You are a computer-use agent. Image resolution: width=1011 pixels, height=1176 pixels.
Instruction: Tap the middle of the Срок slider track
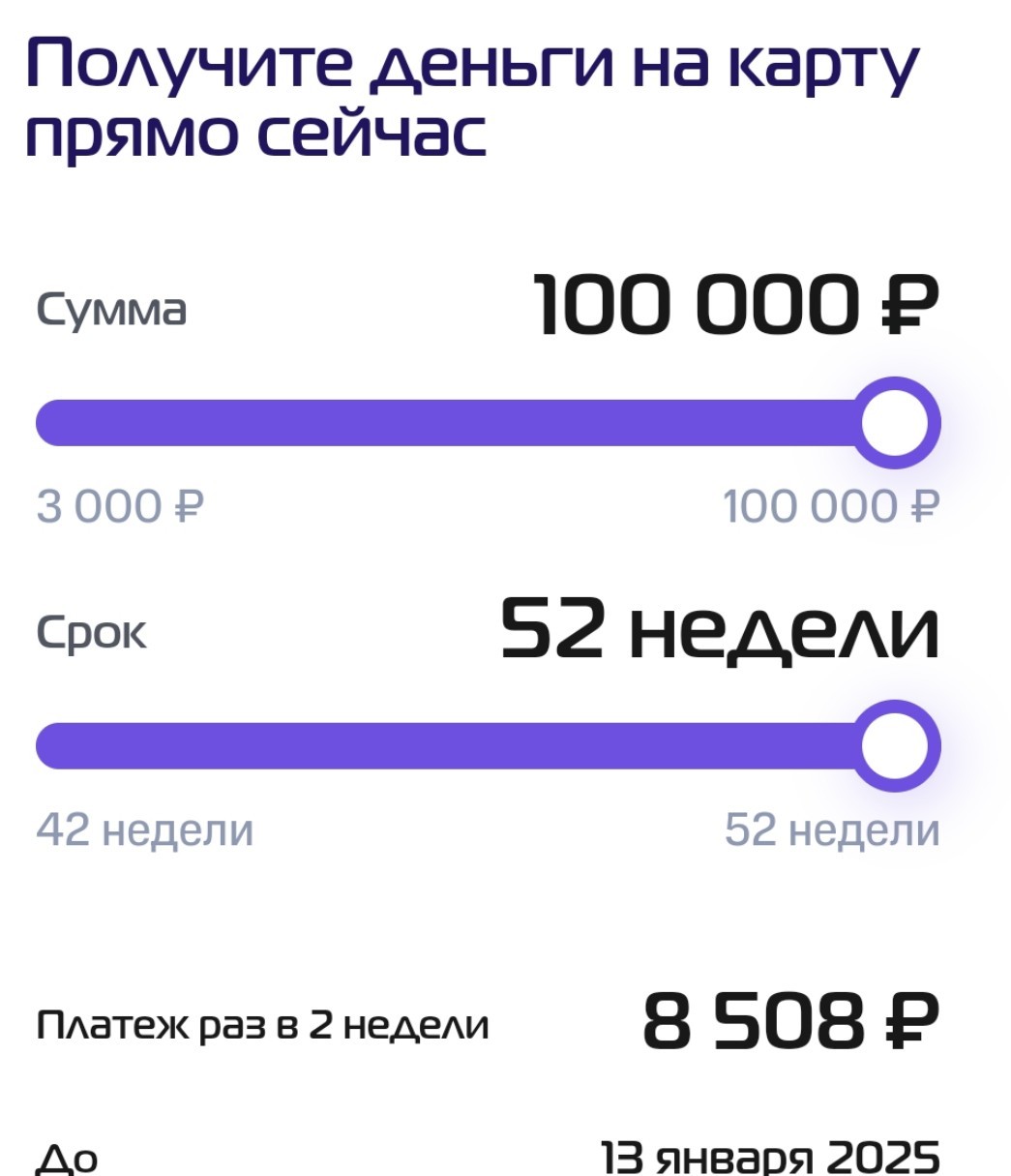pos(488,746)
